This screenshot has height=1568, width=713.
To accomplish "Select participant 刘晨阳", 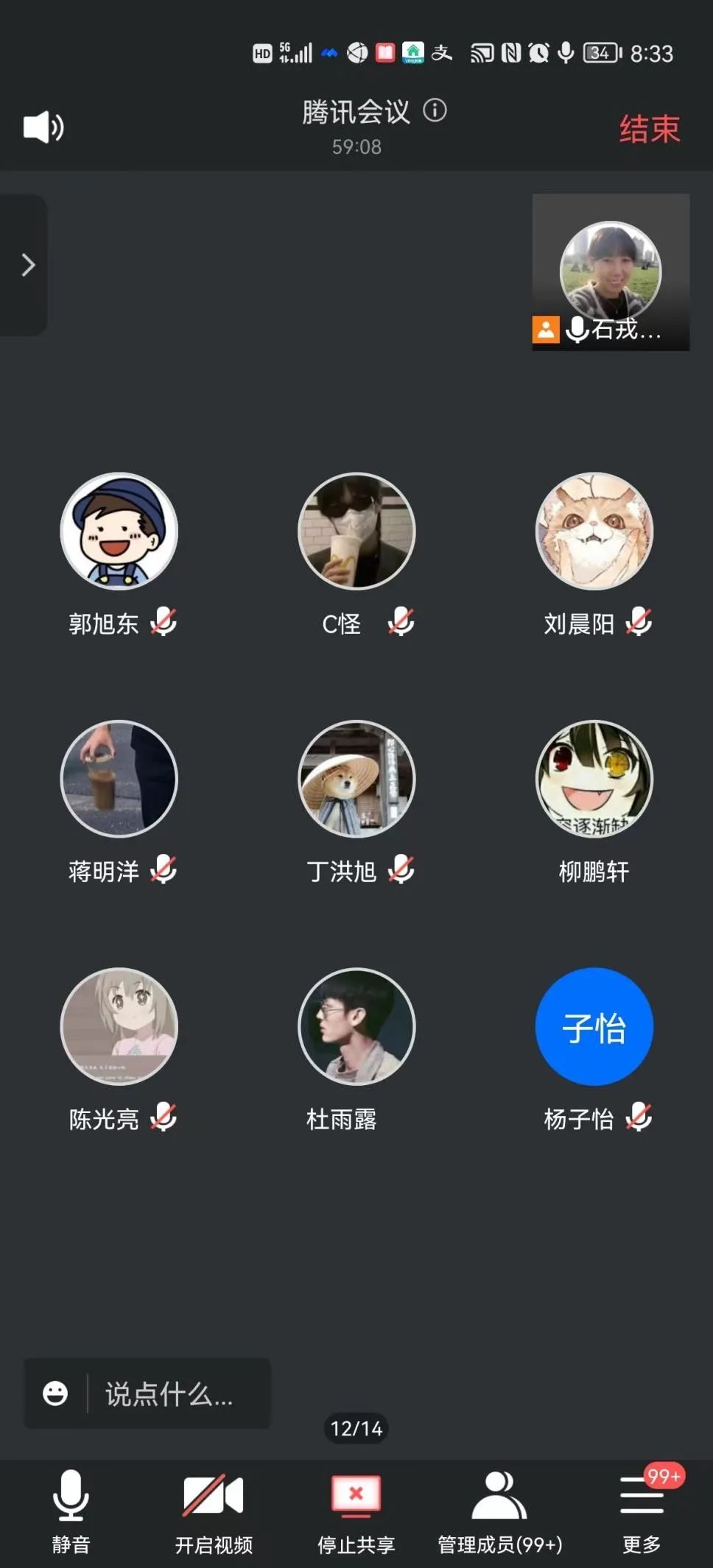I will pos(594,532).
